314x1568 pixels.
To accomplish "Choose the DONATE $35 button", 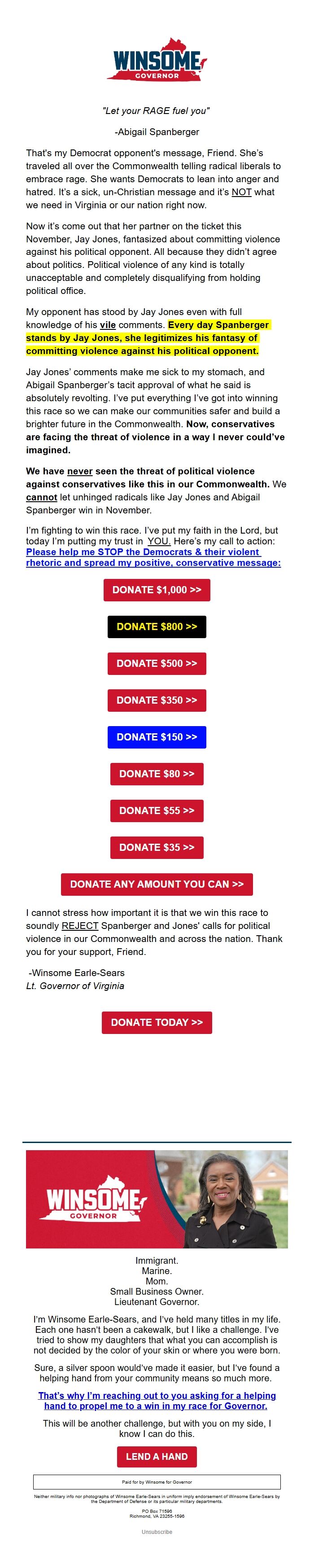I will point(157,847).
